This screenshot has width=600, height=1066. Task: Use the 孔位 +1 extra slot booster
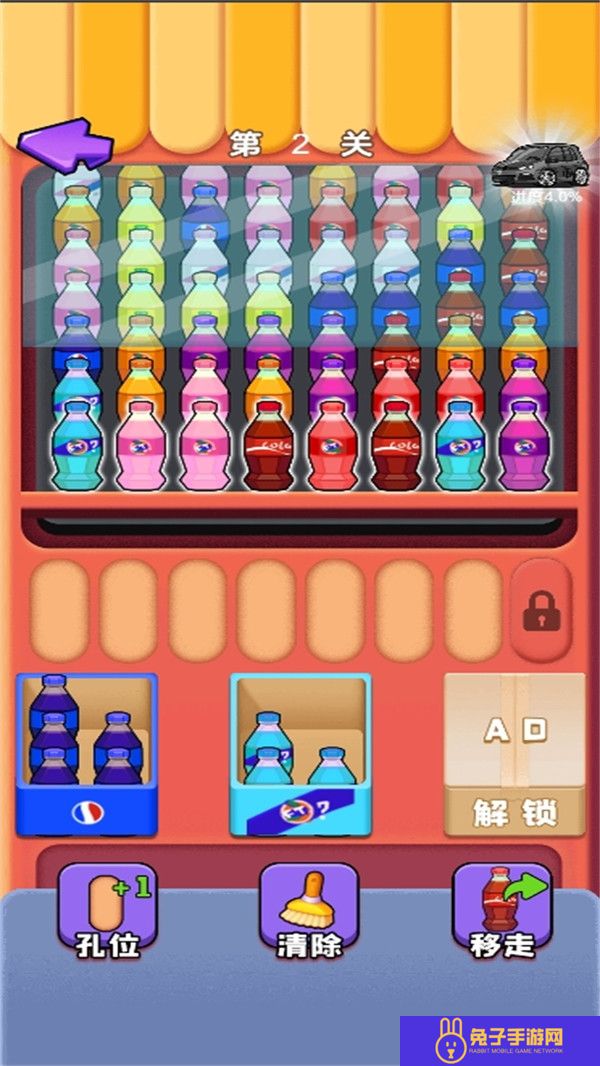[106, 909]
